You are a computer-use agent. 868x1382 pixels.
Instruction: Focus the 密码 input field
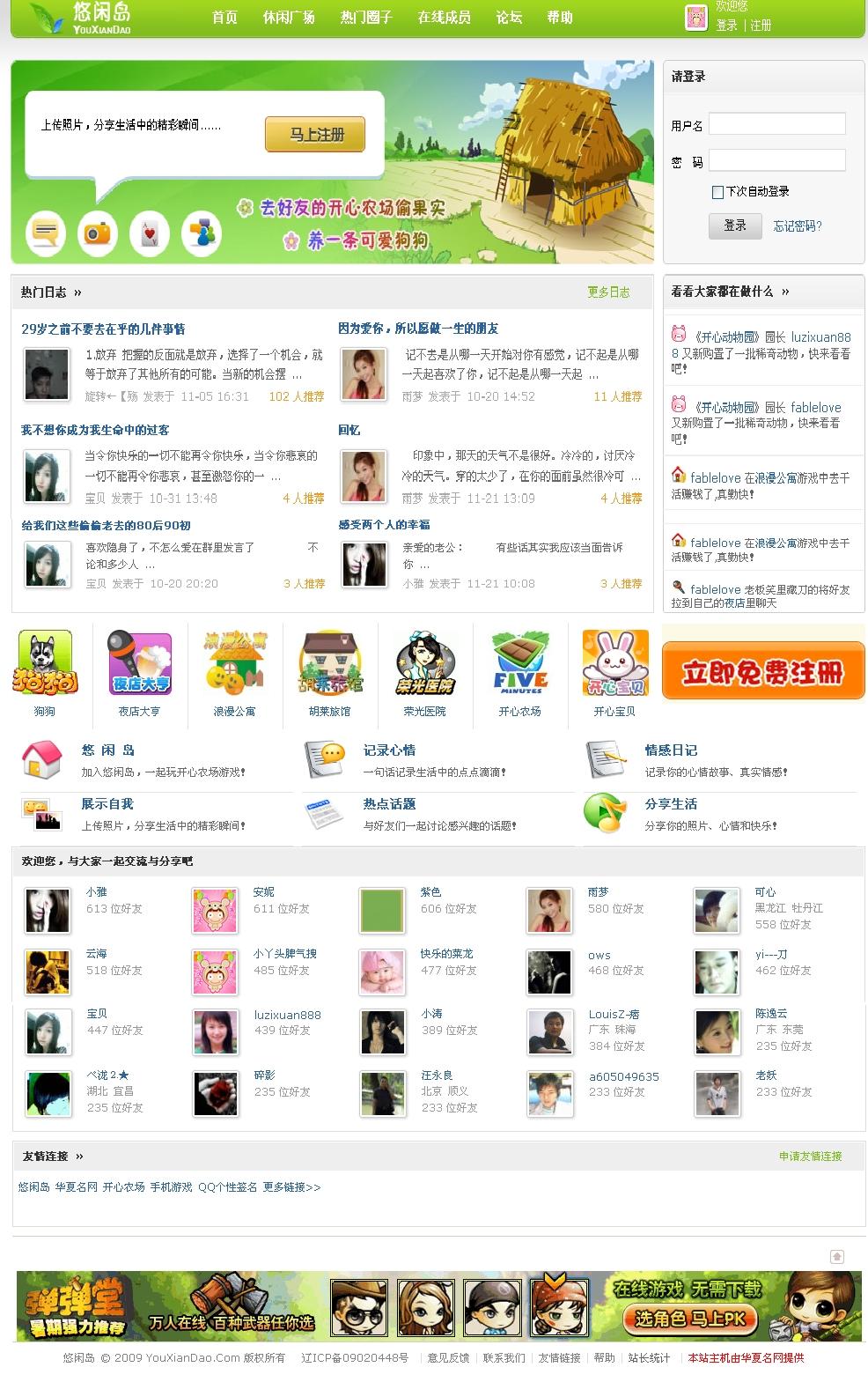[x=776, y=160]
